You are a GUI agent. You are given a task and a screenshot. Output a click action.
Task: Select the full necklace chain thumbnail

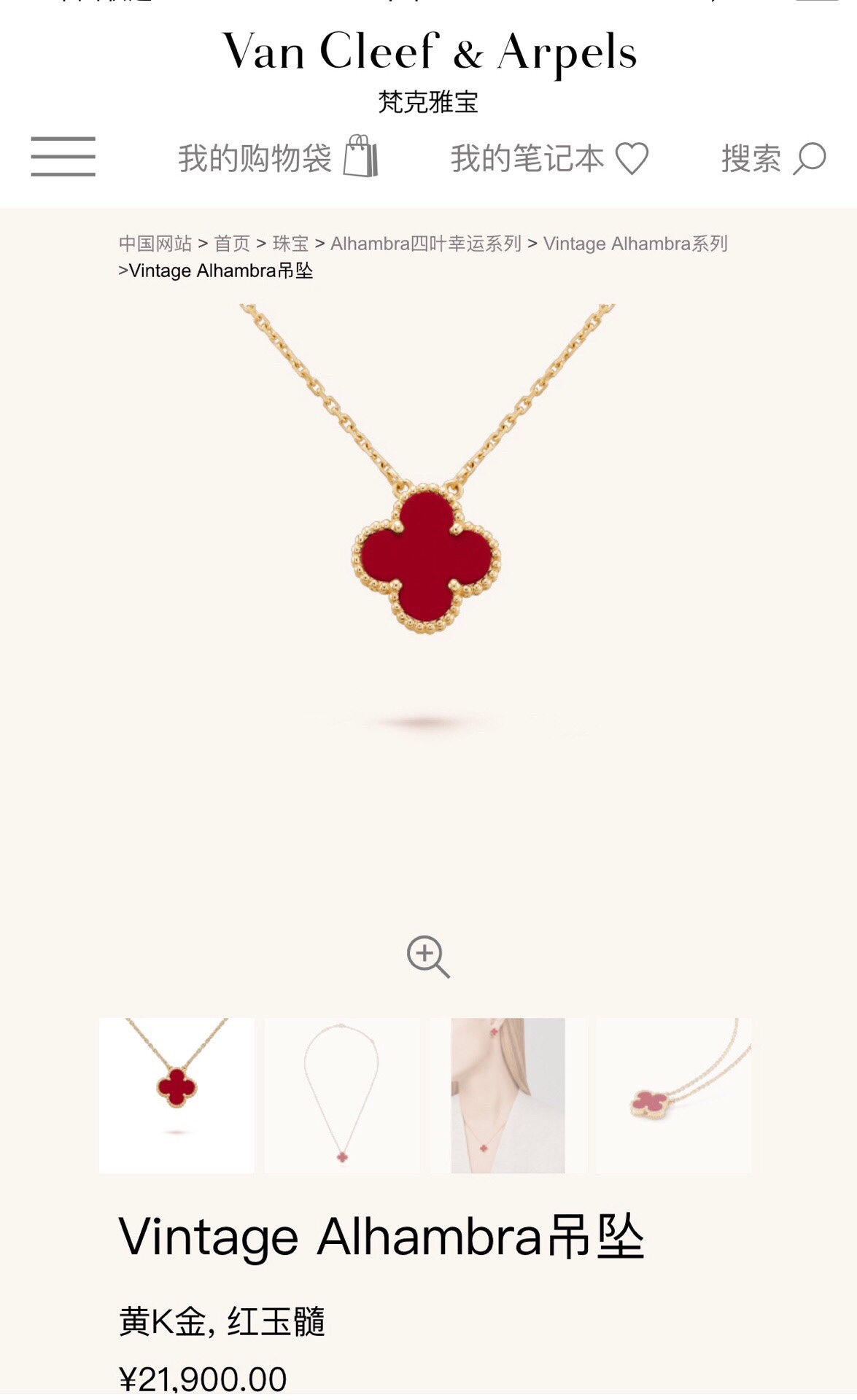coord(341,1095)
